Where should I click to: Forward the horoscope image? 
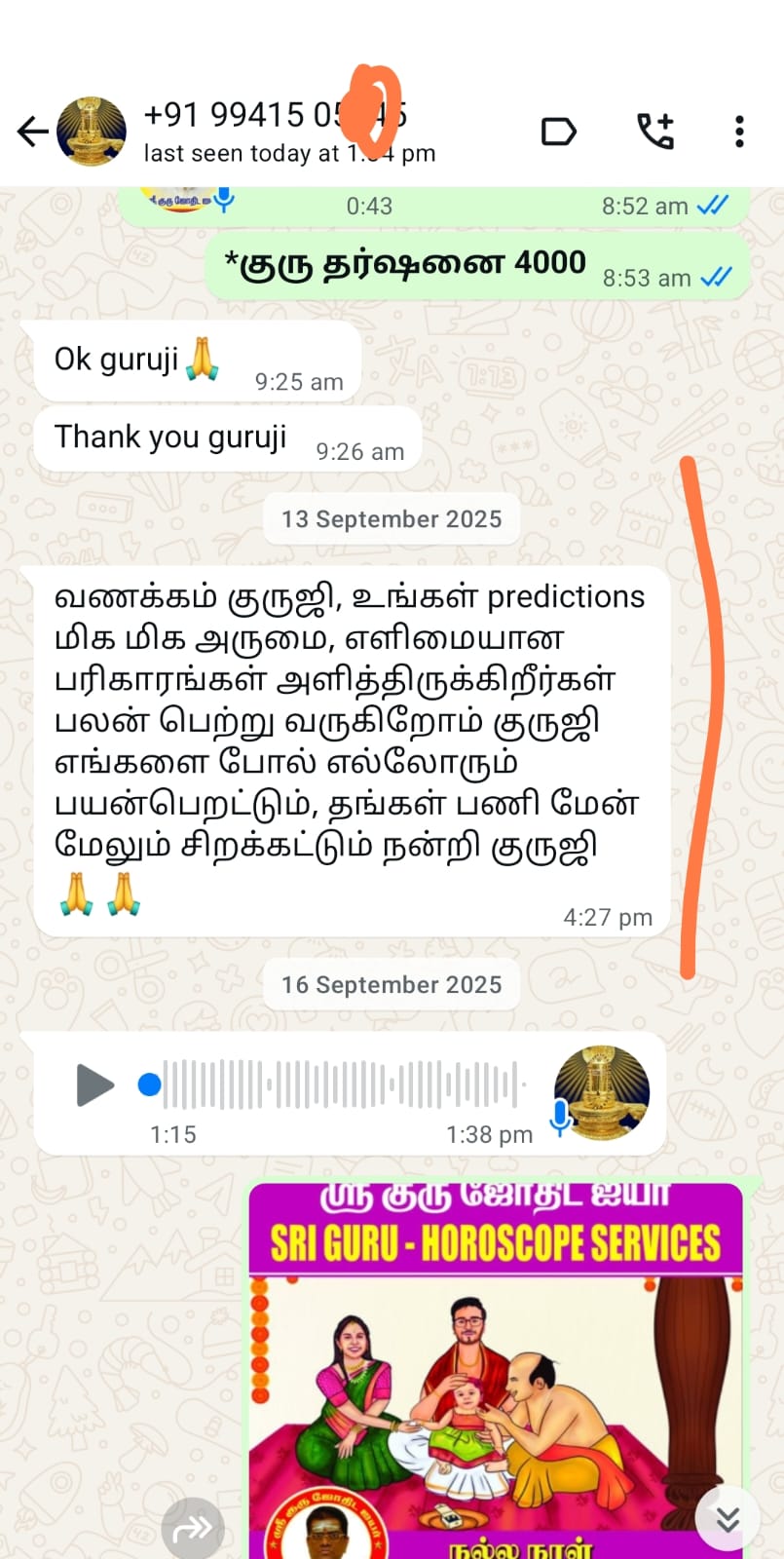coord(193,1528)
